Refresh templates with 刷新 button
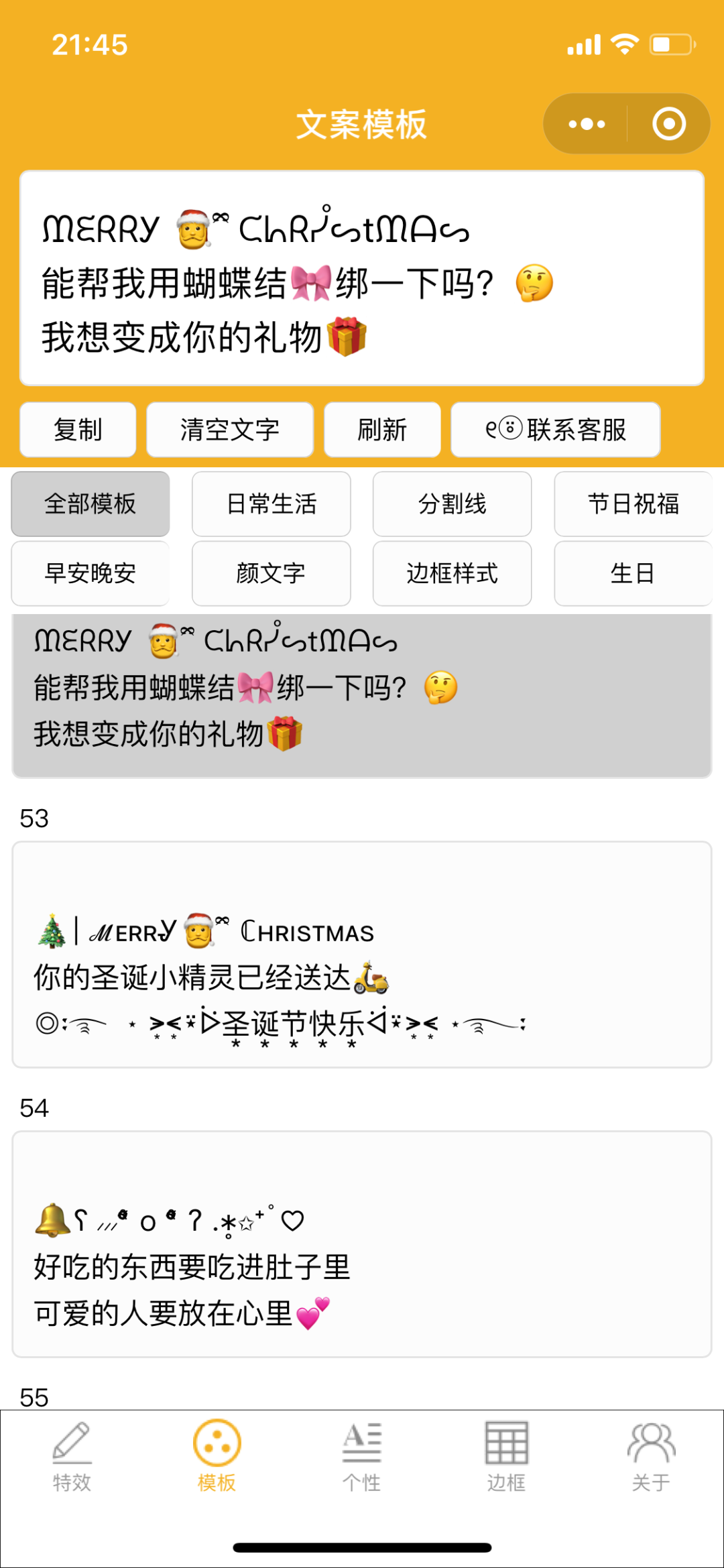Image resolution: width=724 pixels, height=1568 pixels. pyautogui.click(x=382, y=430)
